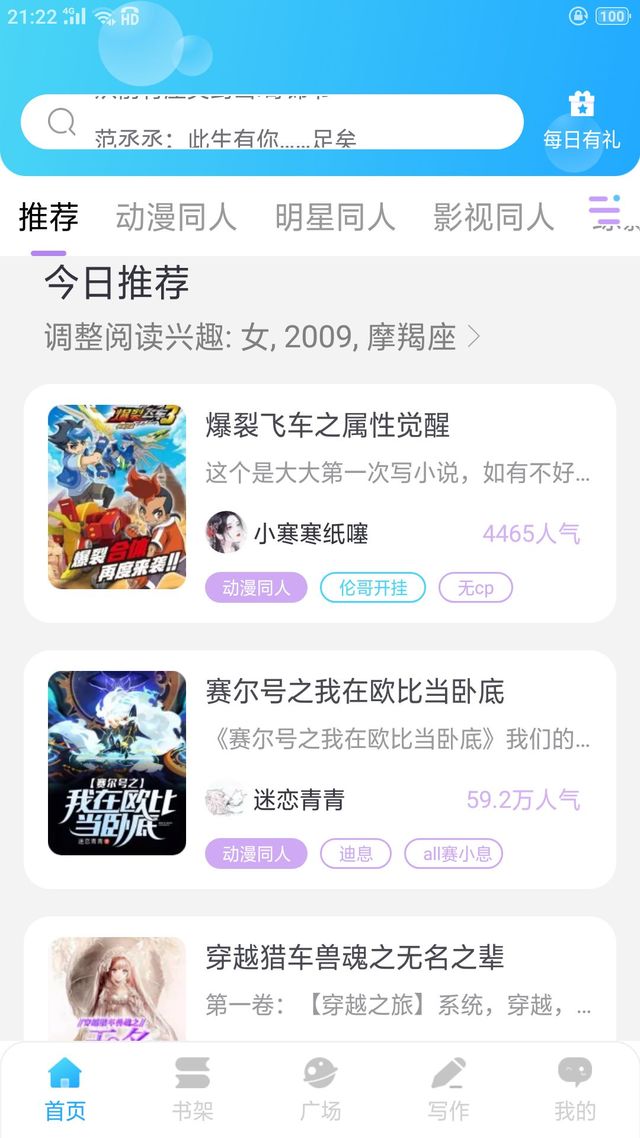
Task: Tap the 无cp tag
Action: [x=475, y=588]
